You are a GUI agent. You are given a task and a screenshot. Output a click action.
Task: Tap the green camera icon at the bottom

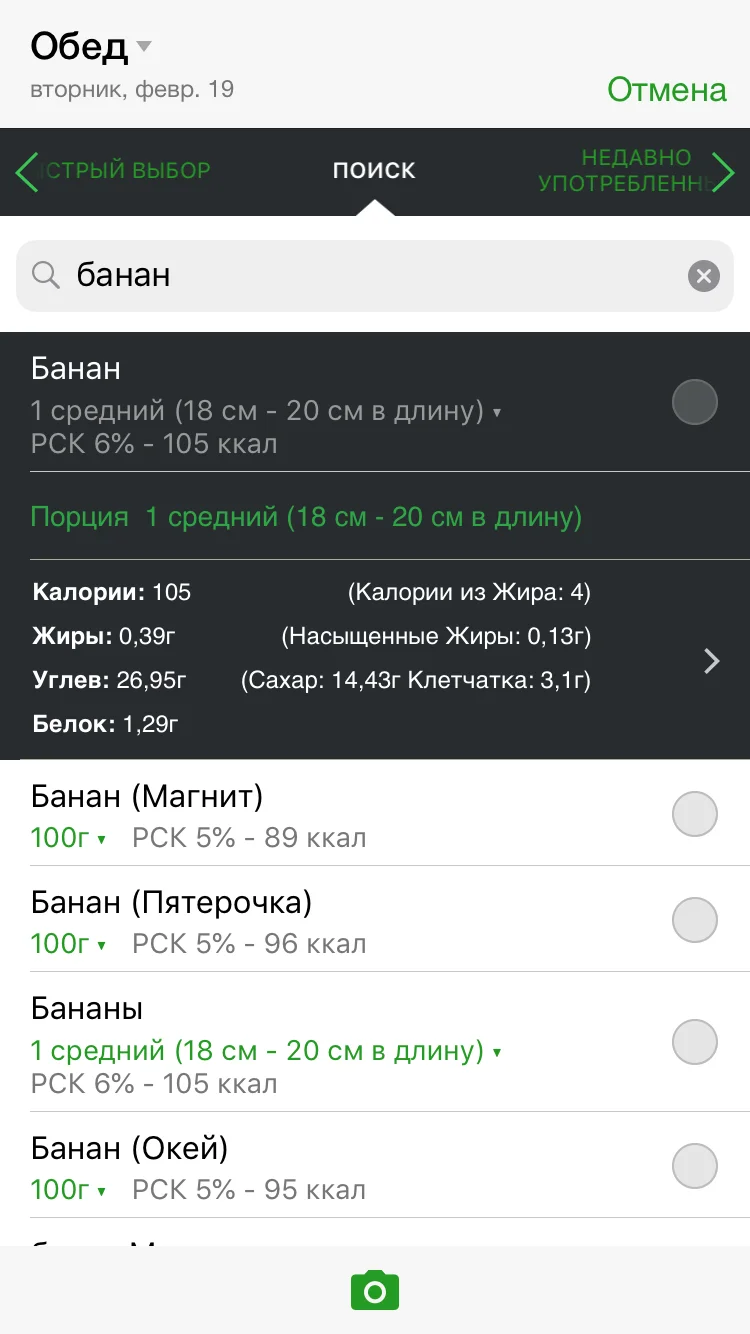click(x=374, y=1290)
